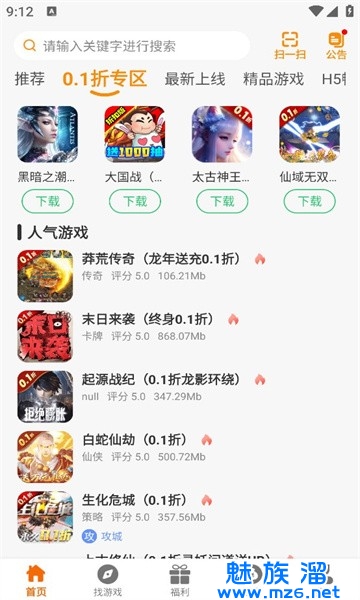Image resolution: width=360 pixels, height=600 pixels.
Task: Open 末日来袭 game details
Action: (180, 336)
